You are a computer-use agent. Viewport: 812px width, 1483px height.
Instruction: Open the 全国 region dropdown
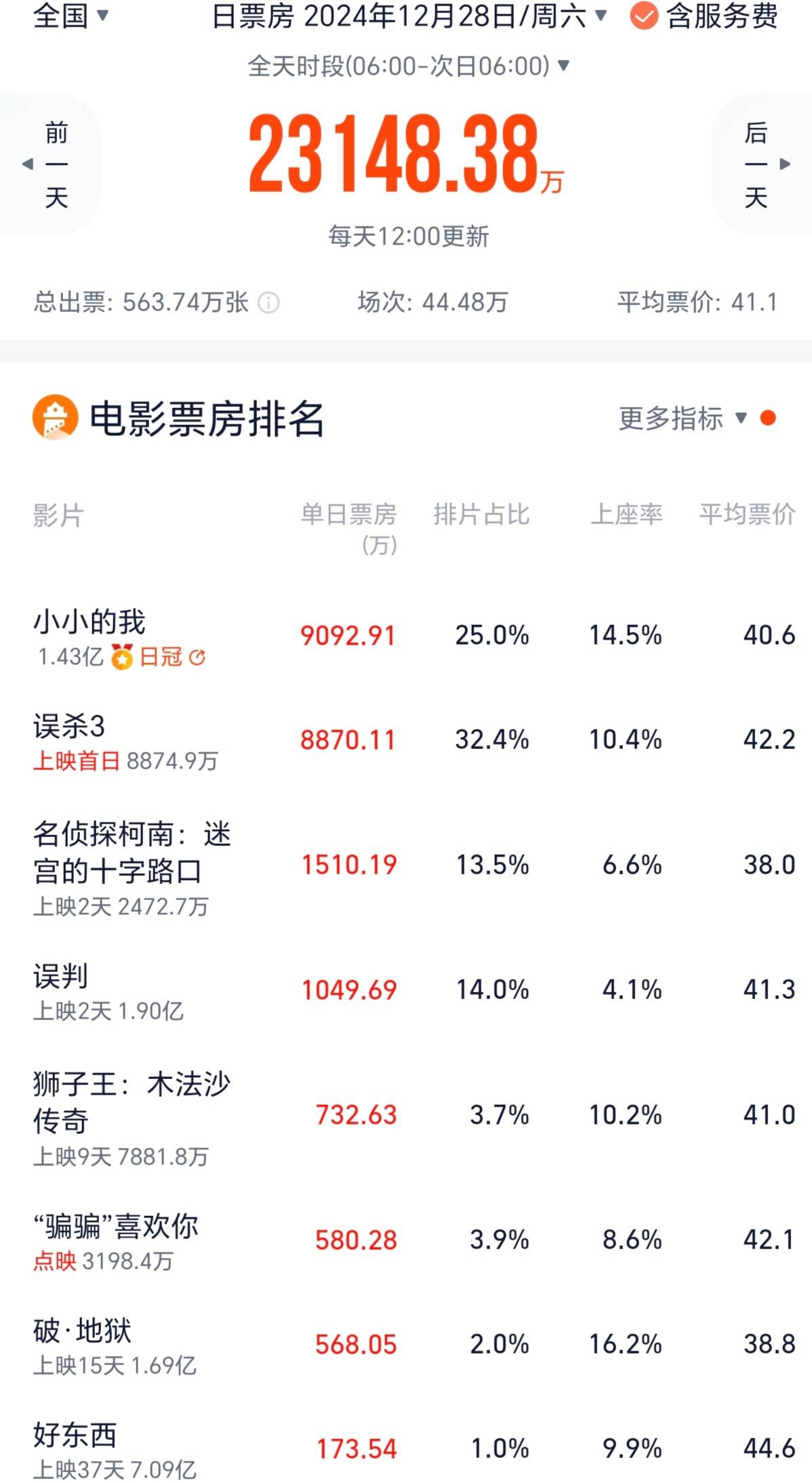coord(70,15)
